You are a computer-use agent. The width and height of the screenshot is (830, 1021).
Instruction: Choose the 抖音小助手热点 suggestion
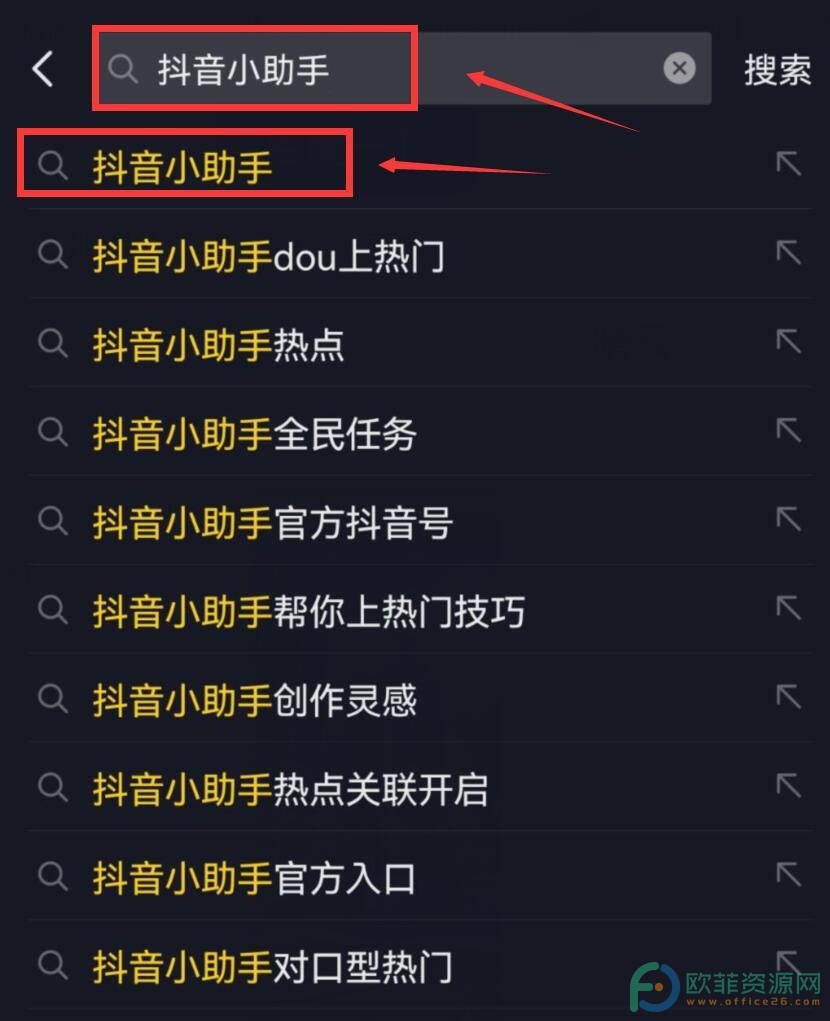coord(218,344)
